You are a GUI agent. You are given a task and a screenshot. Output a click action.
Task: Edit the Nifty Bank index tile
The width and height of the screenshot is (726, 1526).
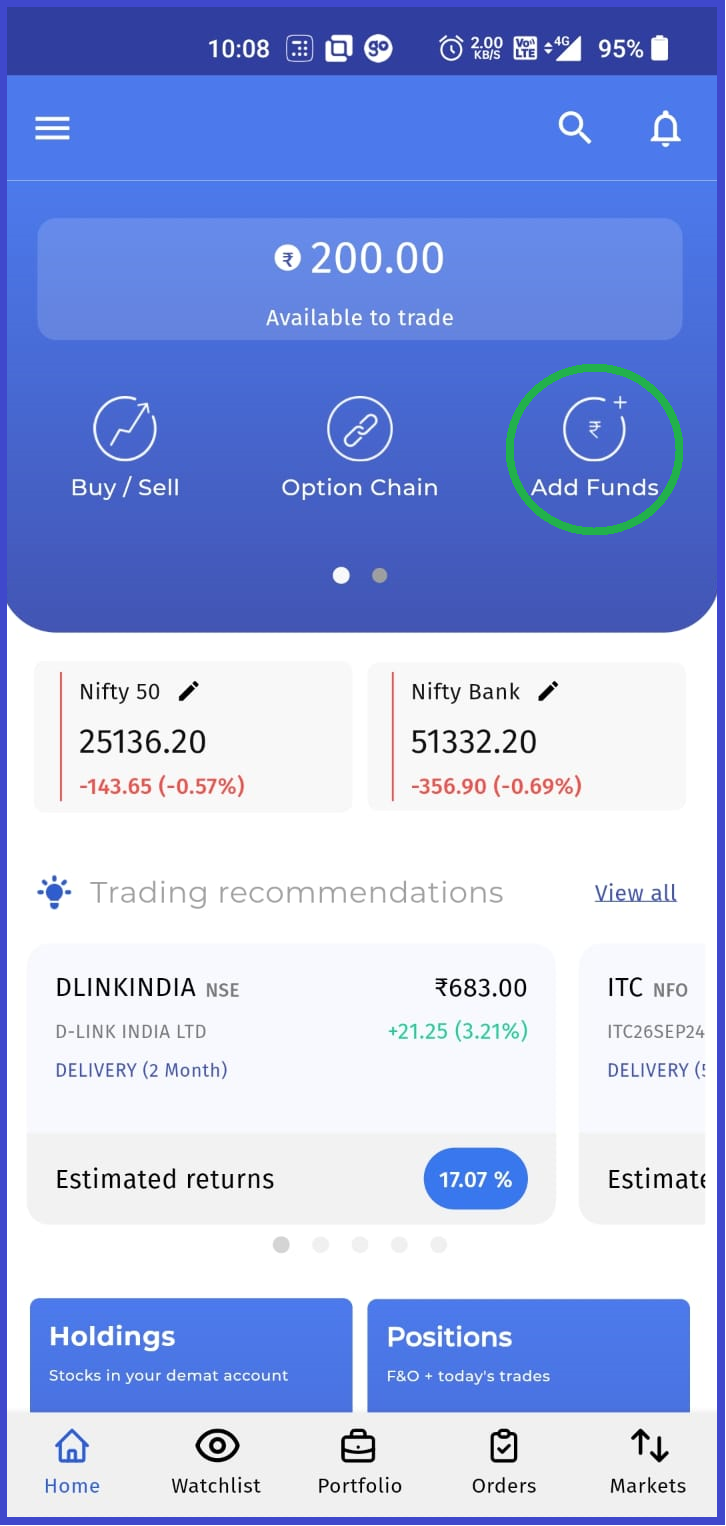pyautogui.click(x=548, y=691)
